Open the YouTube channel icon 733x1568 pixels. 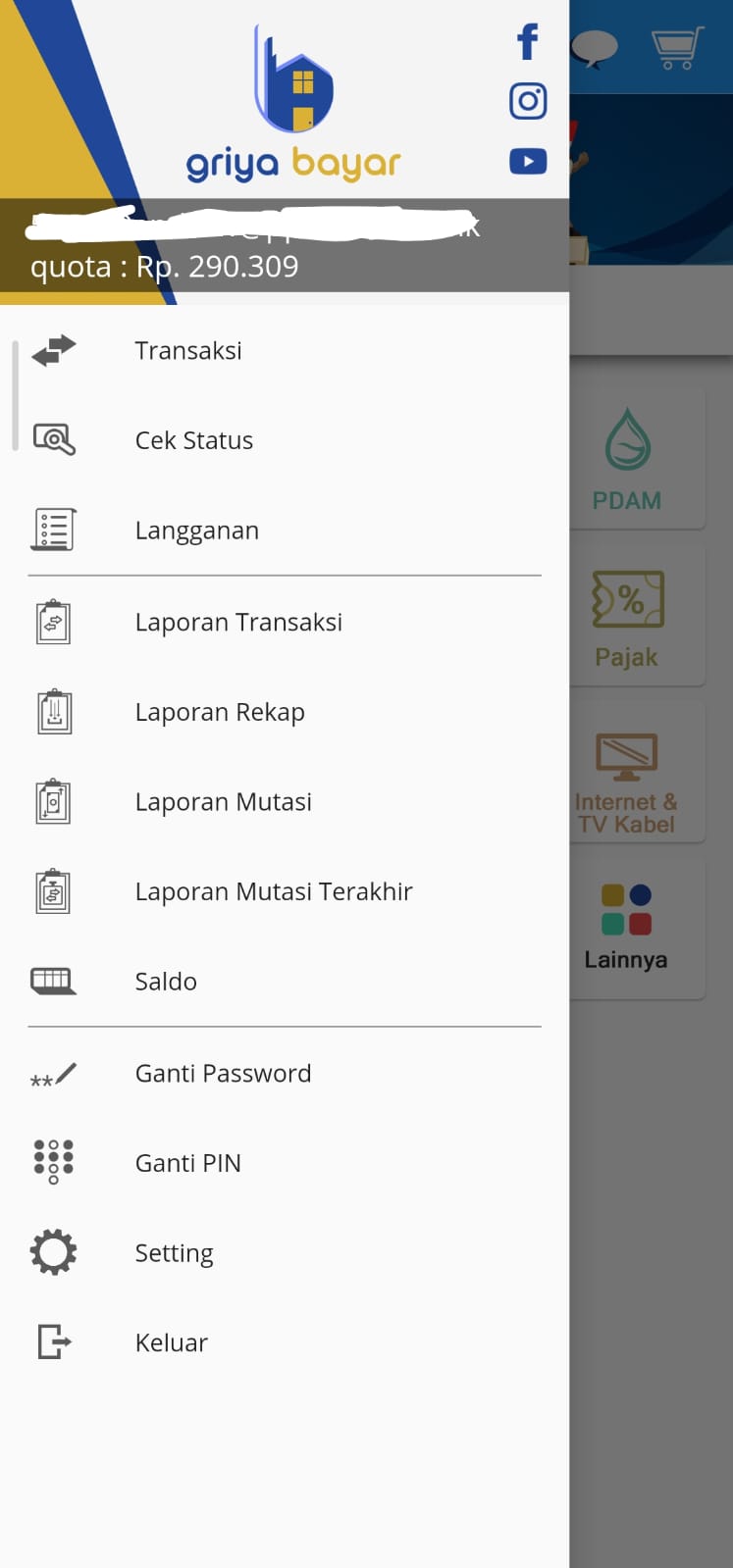point(527,161)
